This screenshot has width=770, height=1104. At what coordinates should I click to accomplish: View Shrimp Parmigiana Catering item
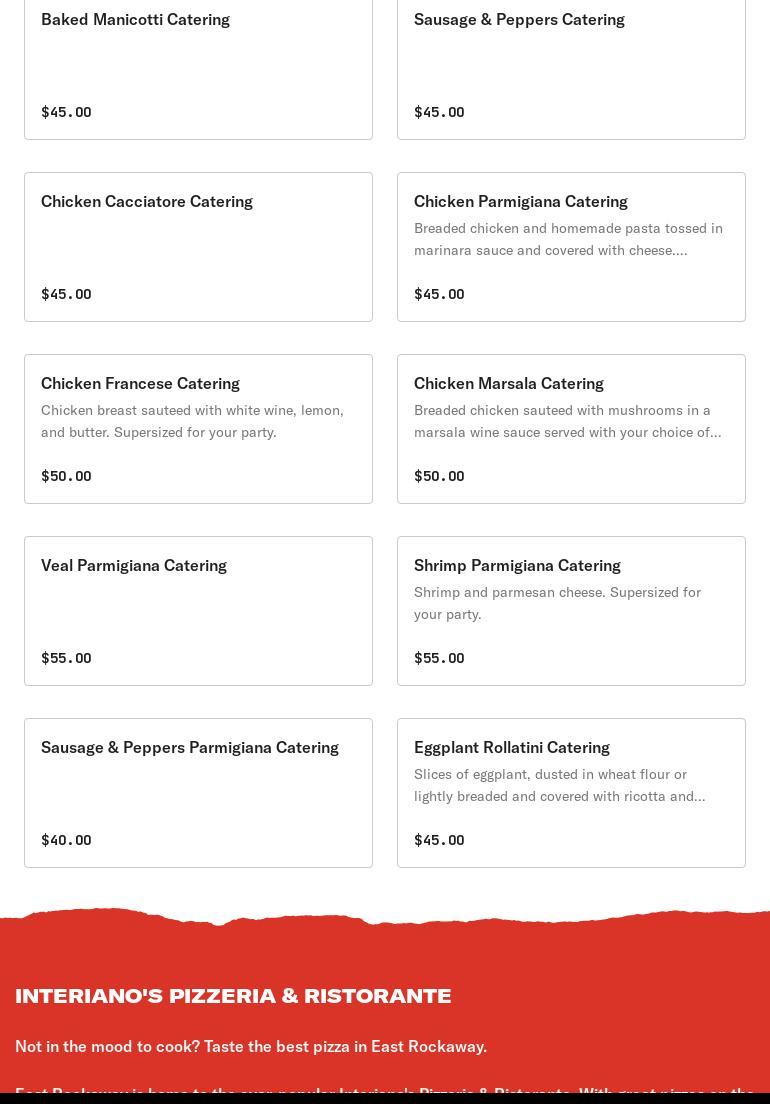click(x=571, y=611)
